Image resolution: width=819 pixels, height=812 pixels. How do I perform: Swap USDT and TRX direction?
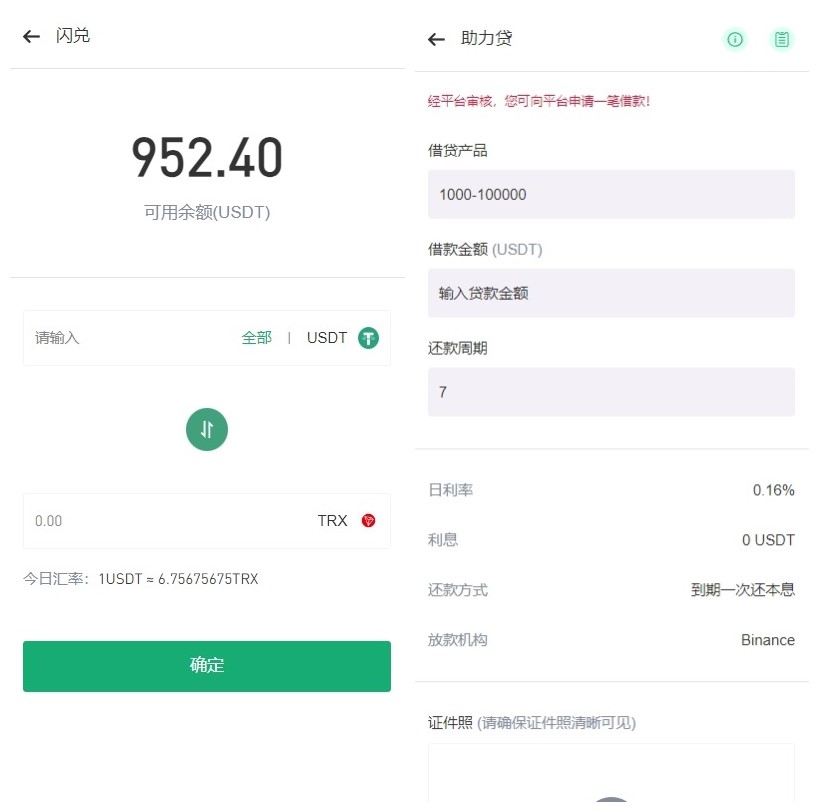pos(207,430)
